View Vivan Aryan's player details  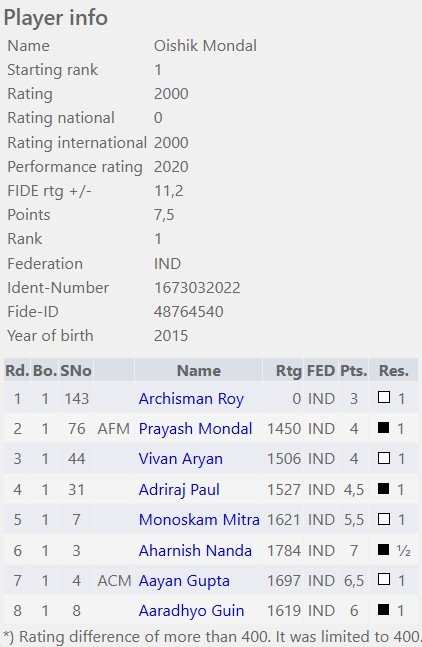[181, 459]
